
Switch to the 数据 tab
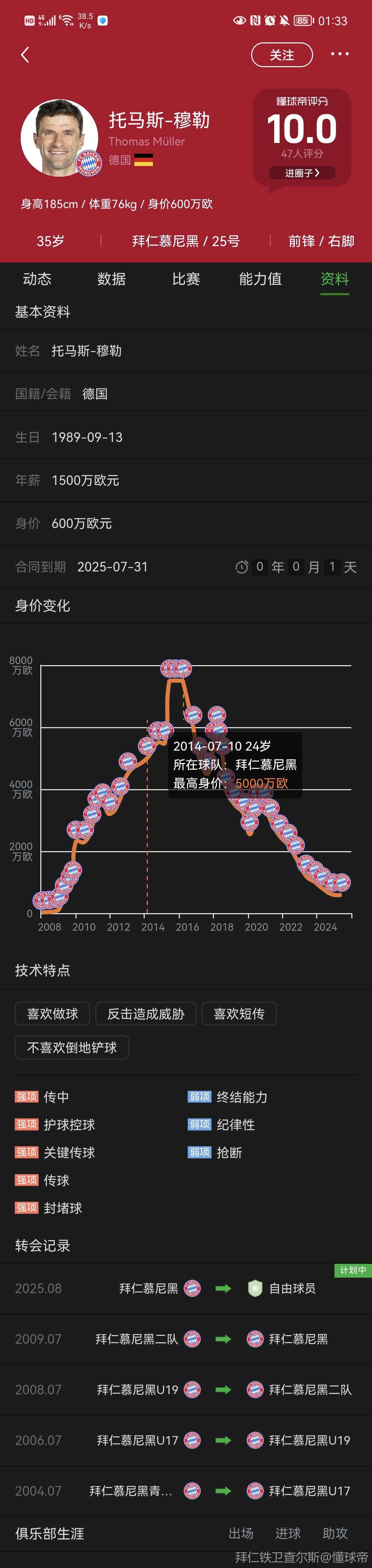(111, 279)
